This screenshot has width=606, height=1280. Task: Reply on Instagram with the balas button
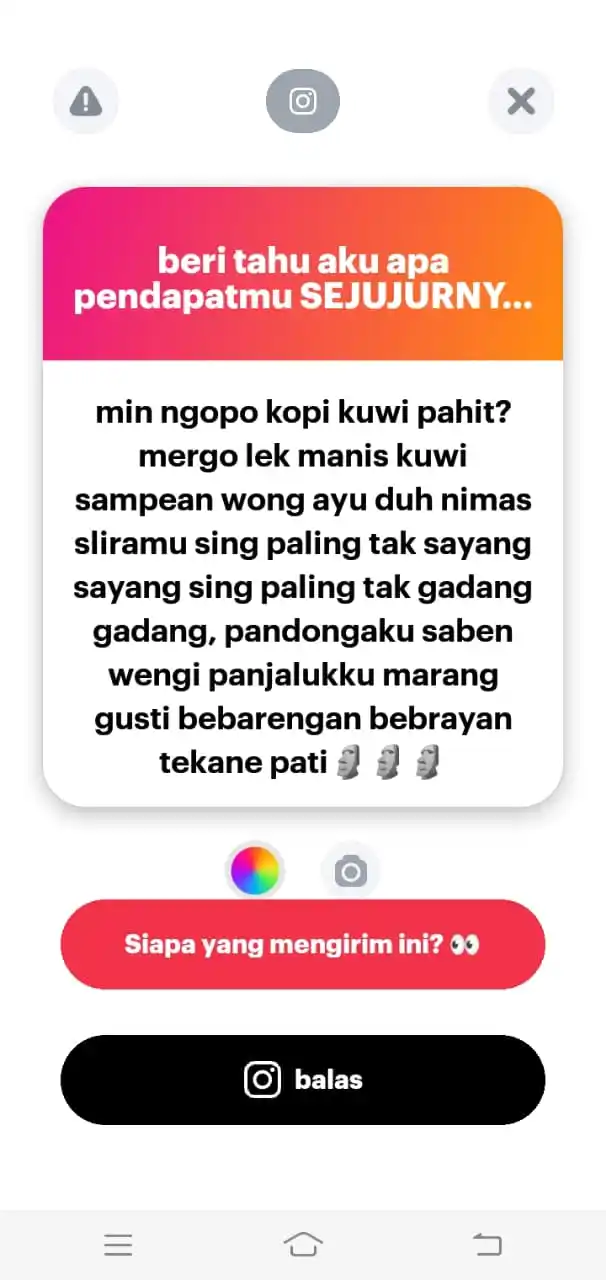pos(303,1080)
